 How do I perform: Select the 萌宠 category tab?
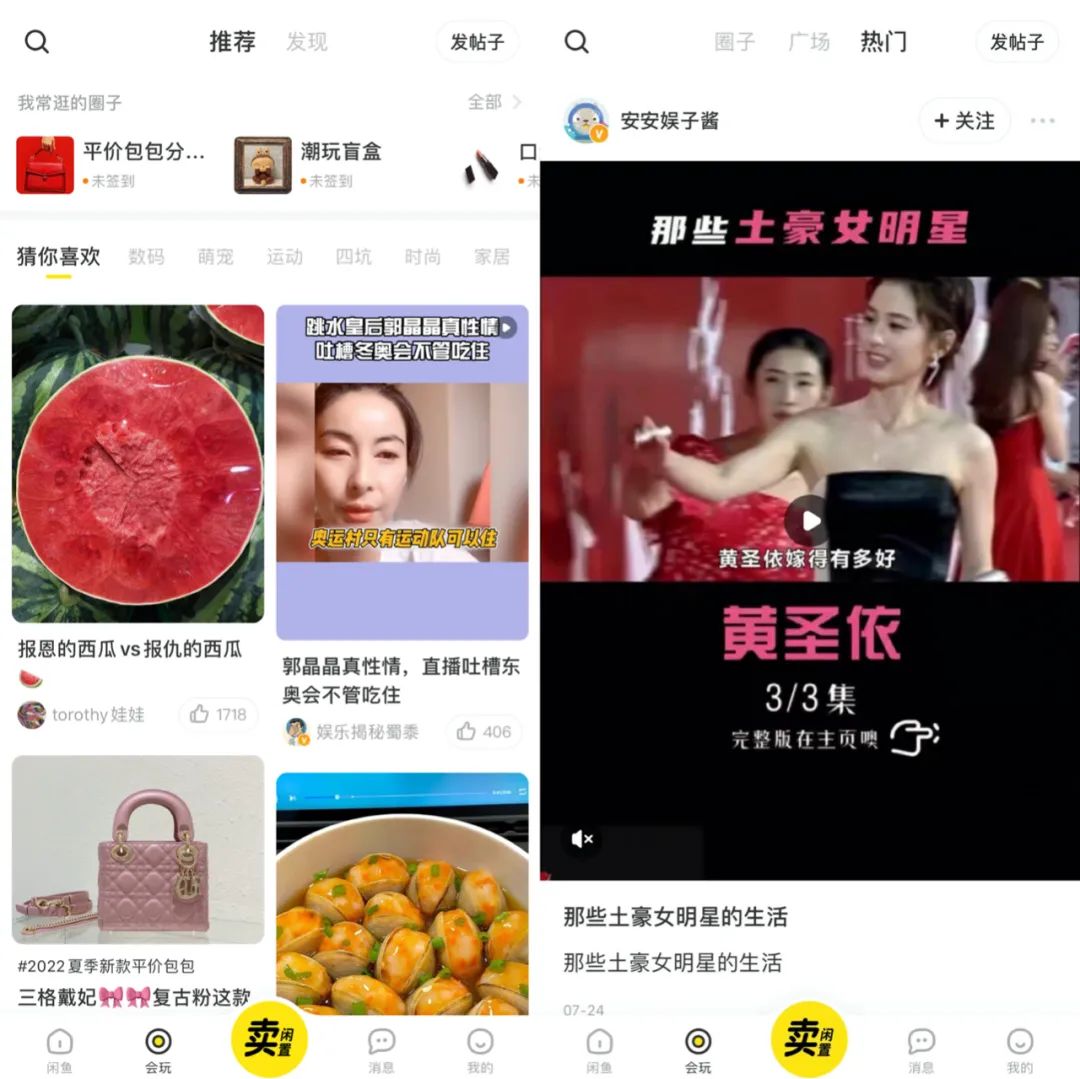215,257
